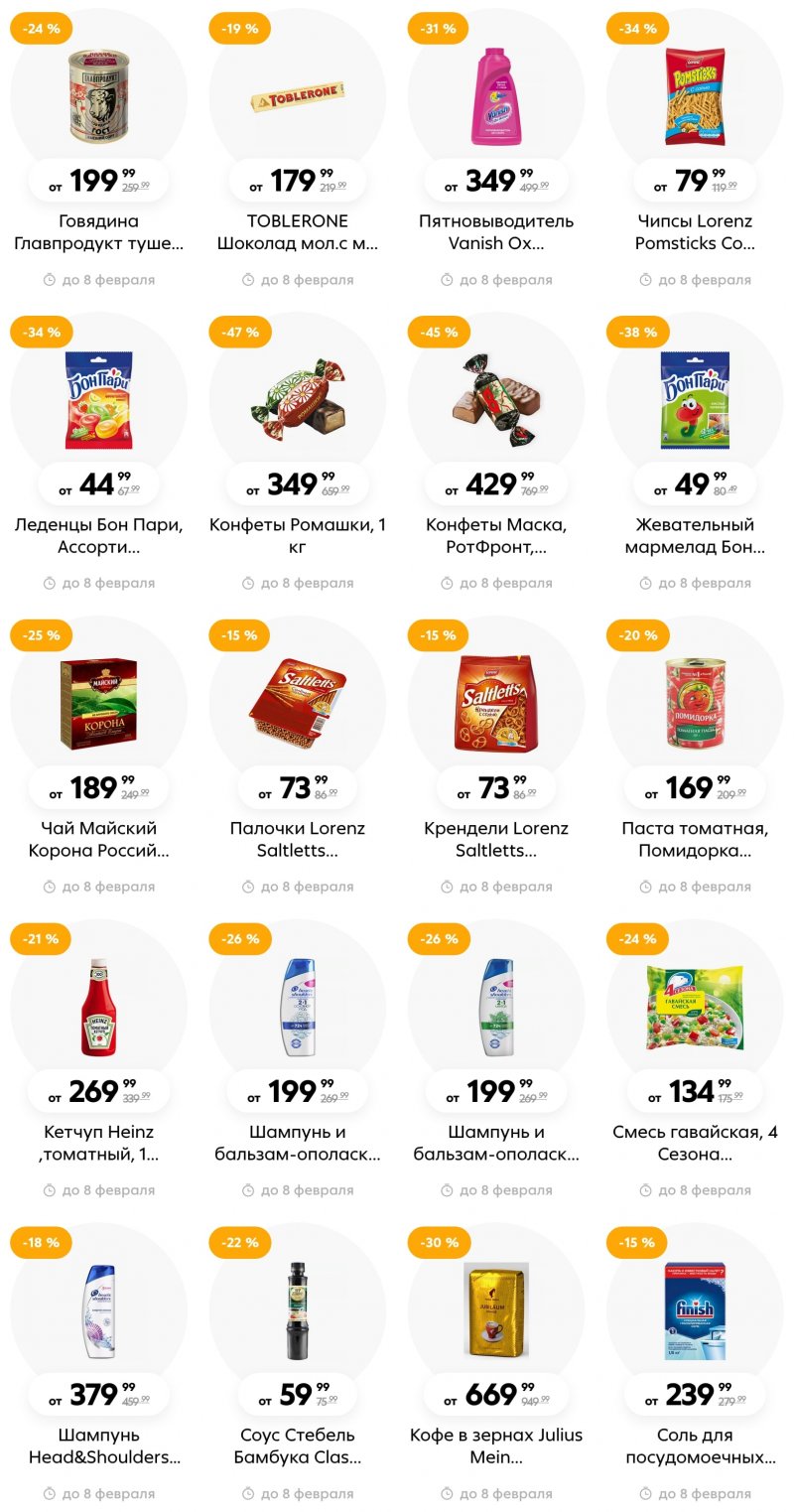Viewport: 794px width, 1512px height.
Task: Select Жевательный мармелад Бон Пари item
Action: click(x=695, y=400)
